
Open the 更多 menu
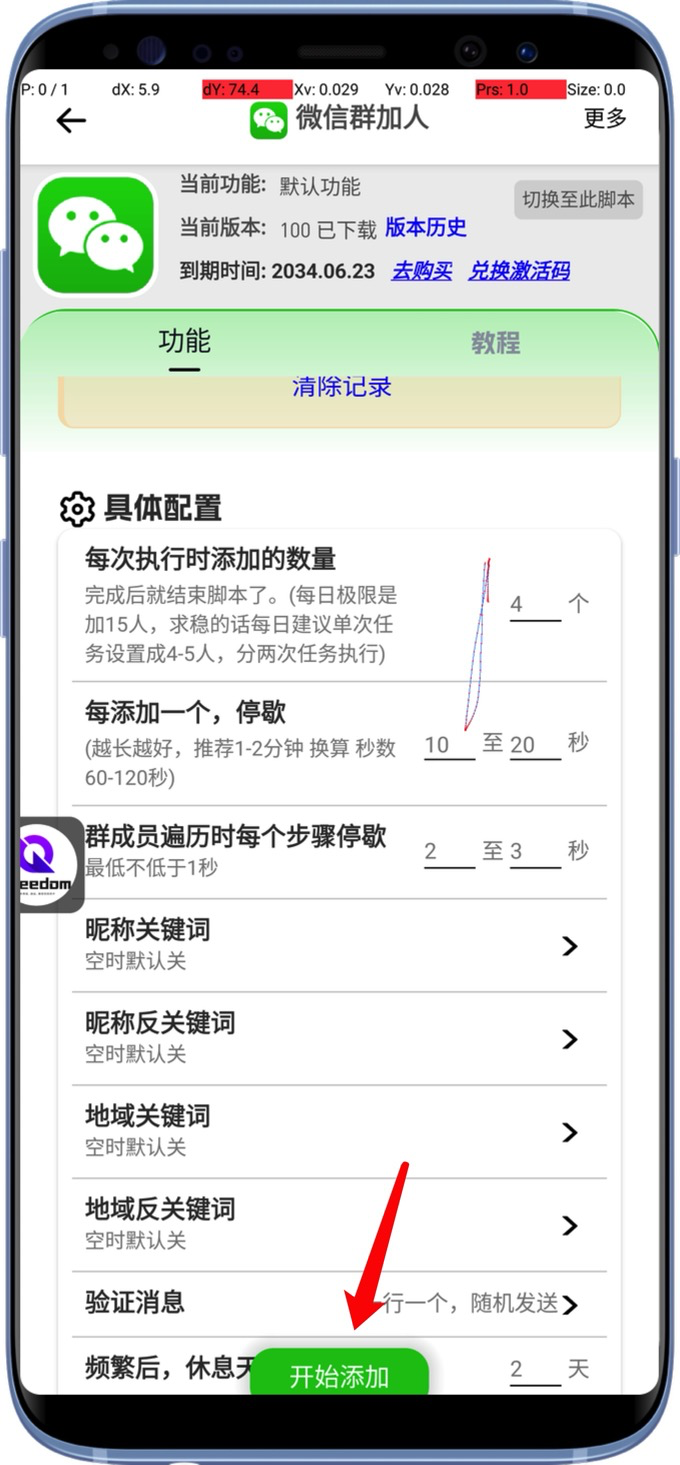(x=605, y=118)
